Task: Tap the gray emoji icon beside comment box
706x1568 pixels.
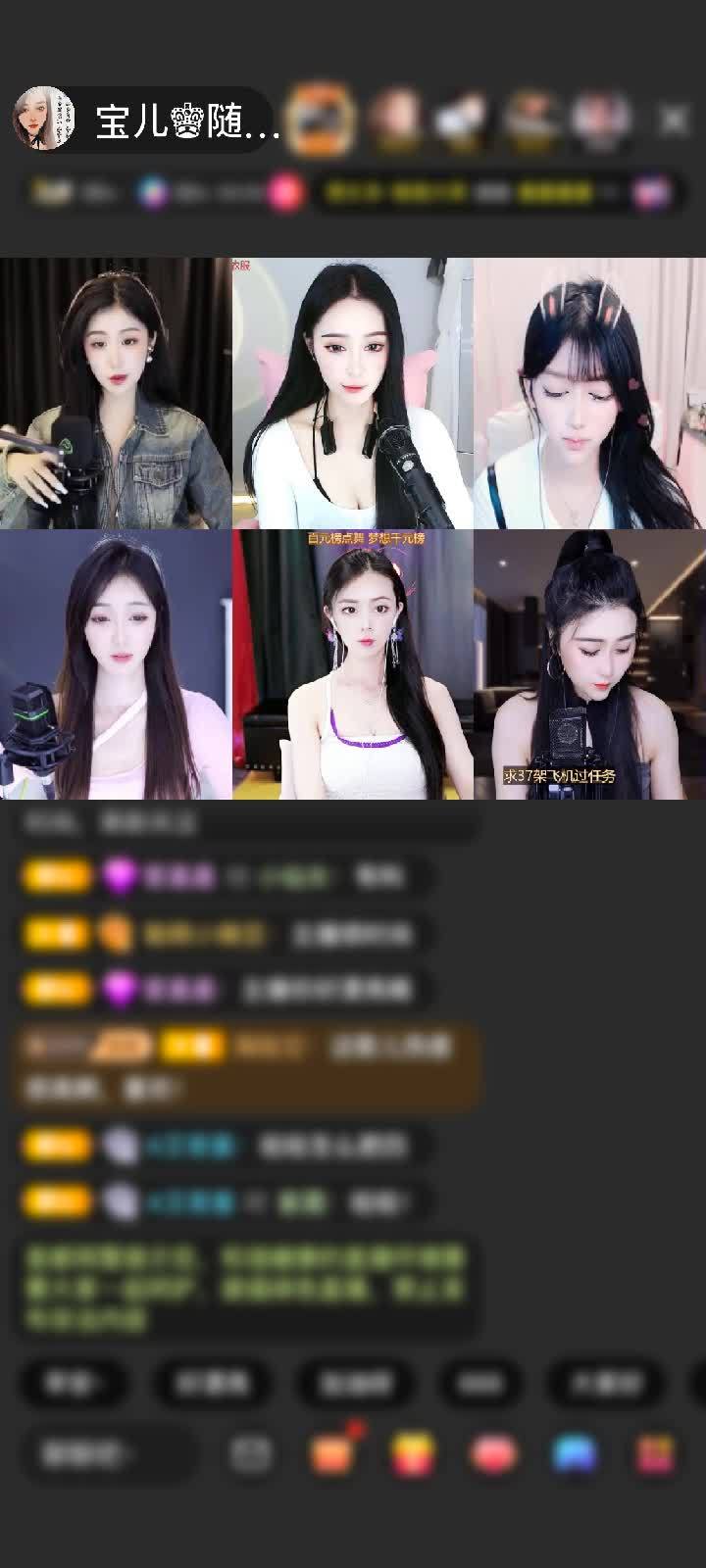Action: tap(251, 1454)
